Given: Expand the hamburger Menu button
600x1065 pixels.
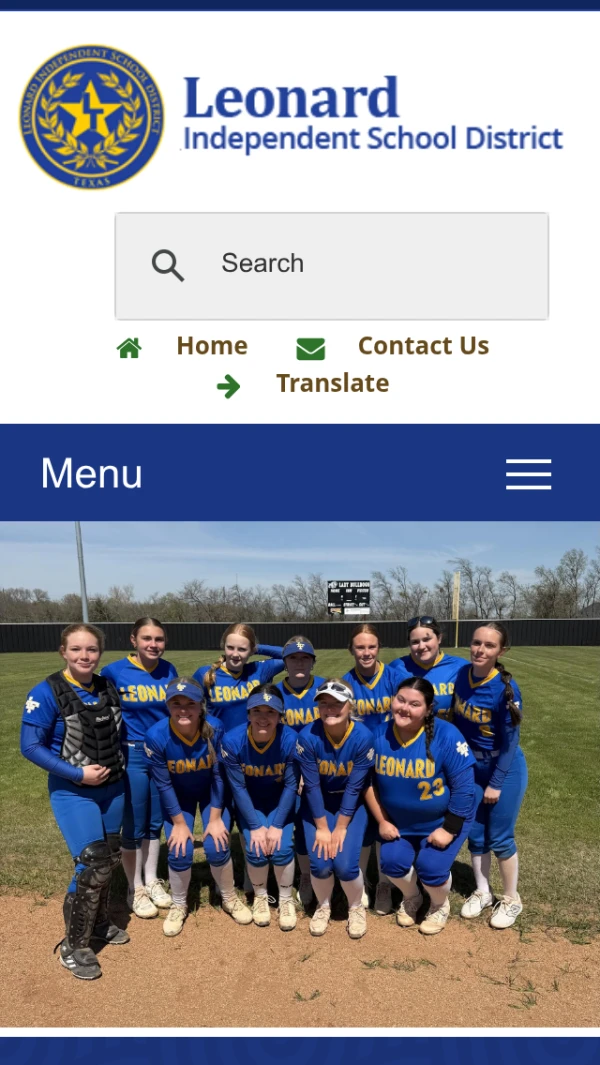Looking at the screenshot, I should pyautogui.click(x=528, y=474).
